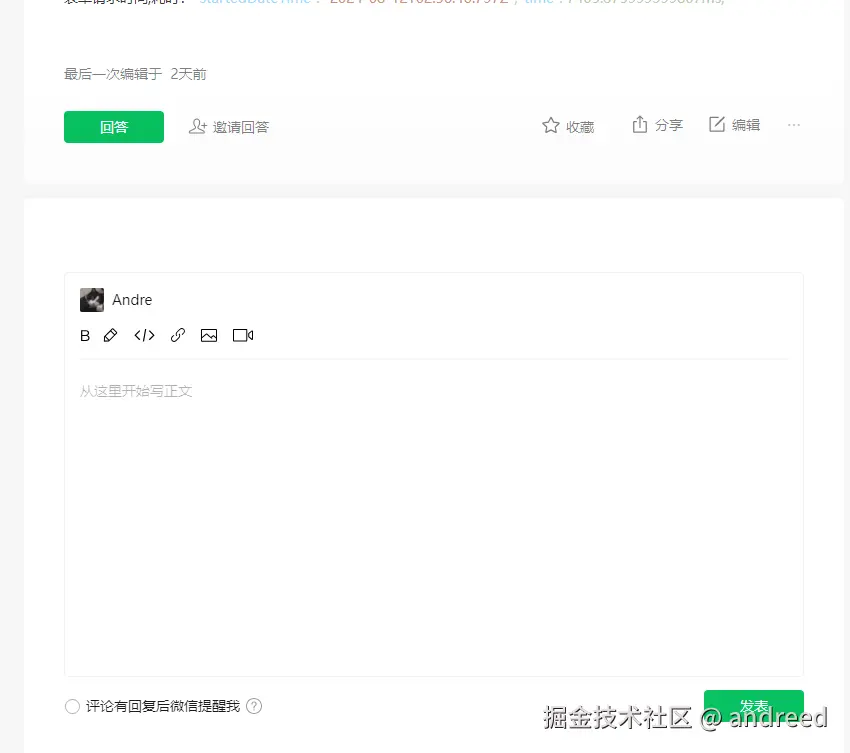Open Andre's profile avatar
Viewport: 850px width, 753px height.
point(92,300)
